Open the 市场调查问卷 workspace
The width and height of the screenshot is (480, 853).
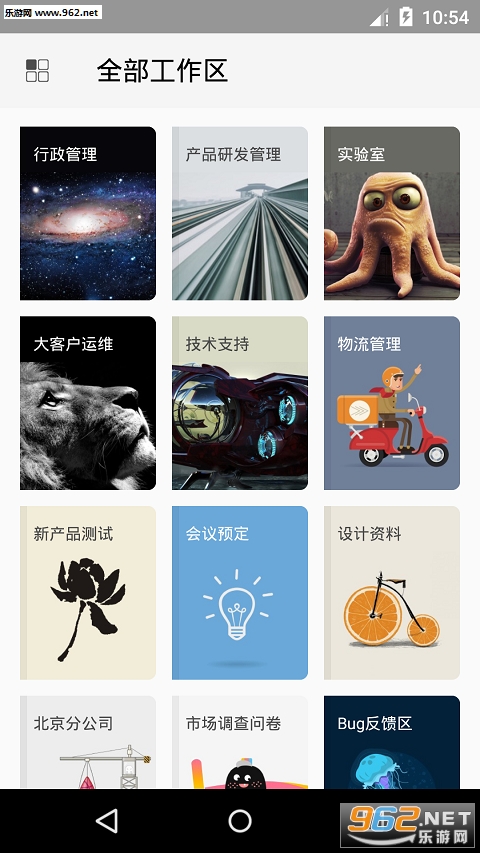(240, 743)
